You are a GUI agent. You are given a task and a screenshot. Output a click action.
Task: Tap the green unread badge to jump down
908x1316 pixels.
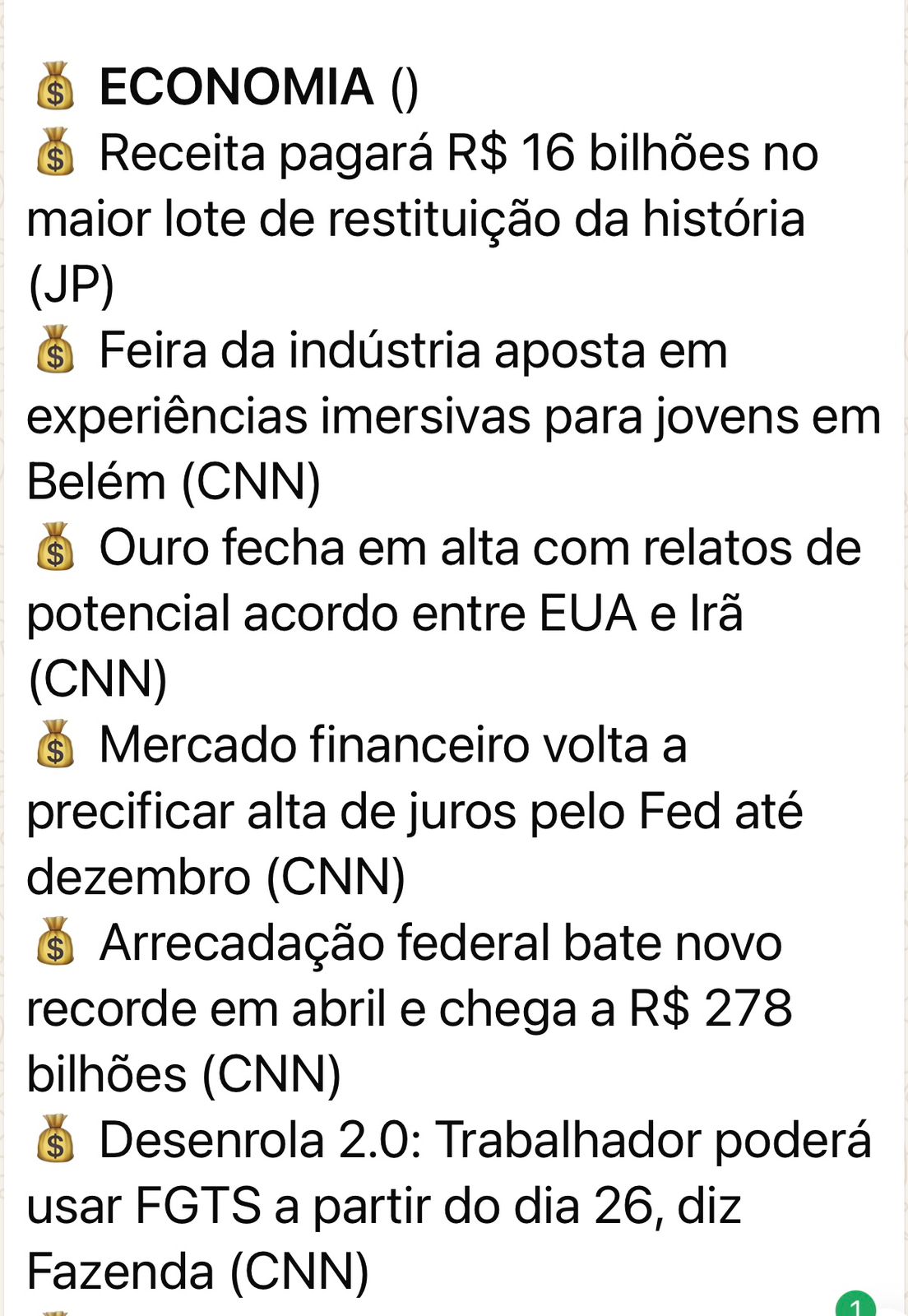[x=855, y=1304]
